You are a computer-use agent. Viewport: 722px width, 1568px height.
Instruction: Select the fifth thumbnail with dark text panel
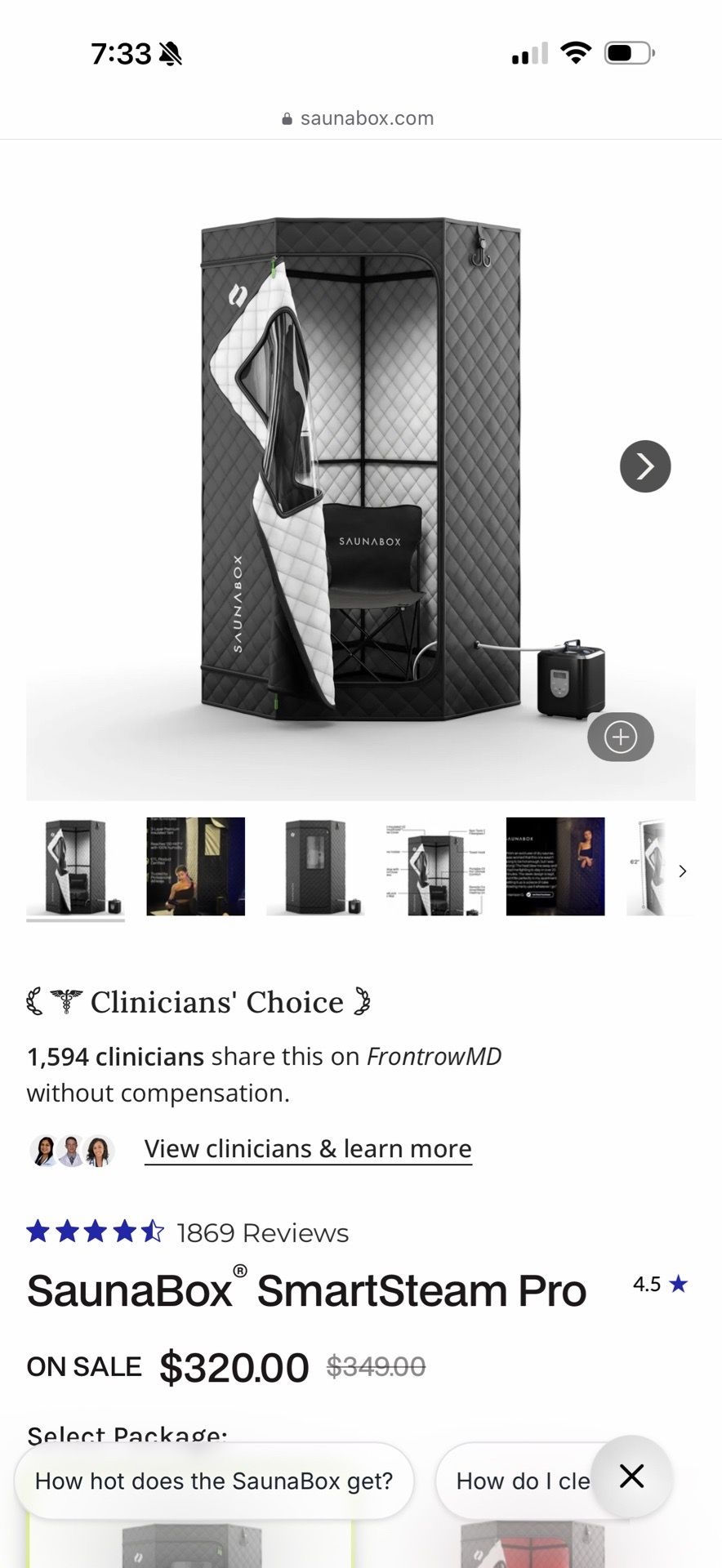555,866
